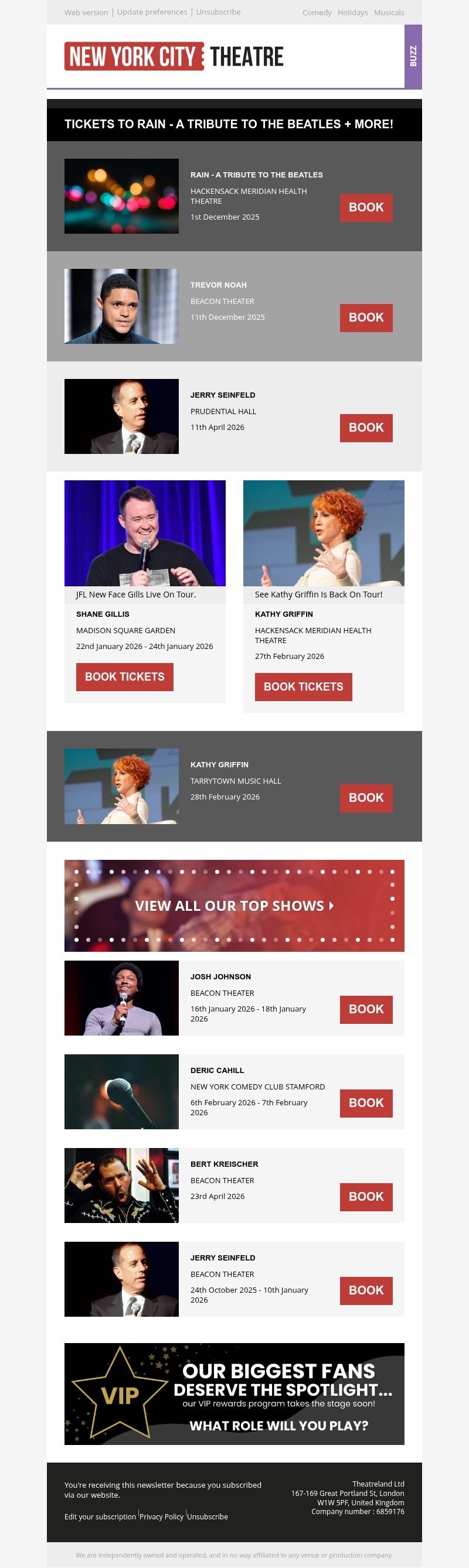Go to the Musicals category

pyautogui.click(x=389, y=12)
